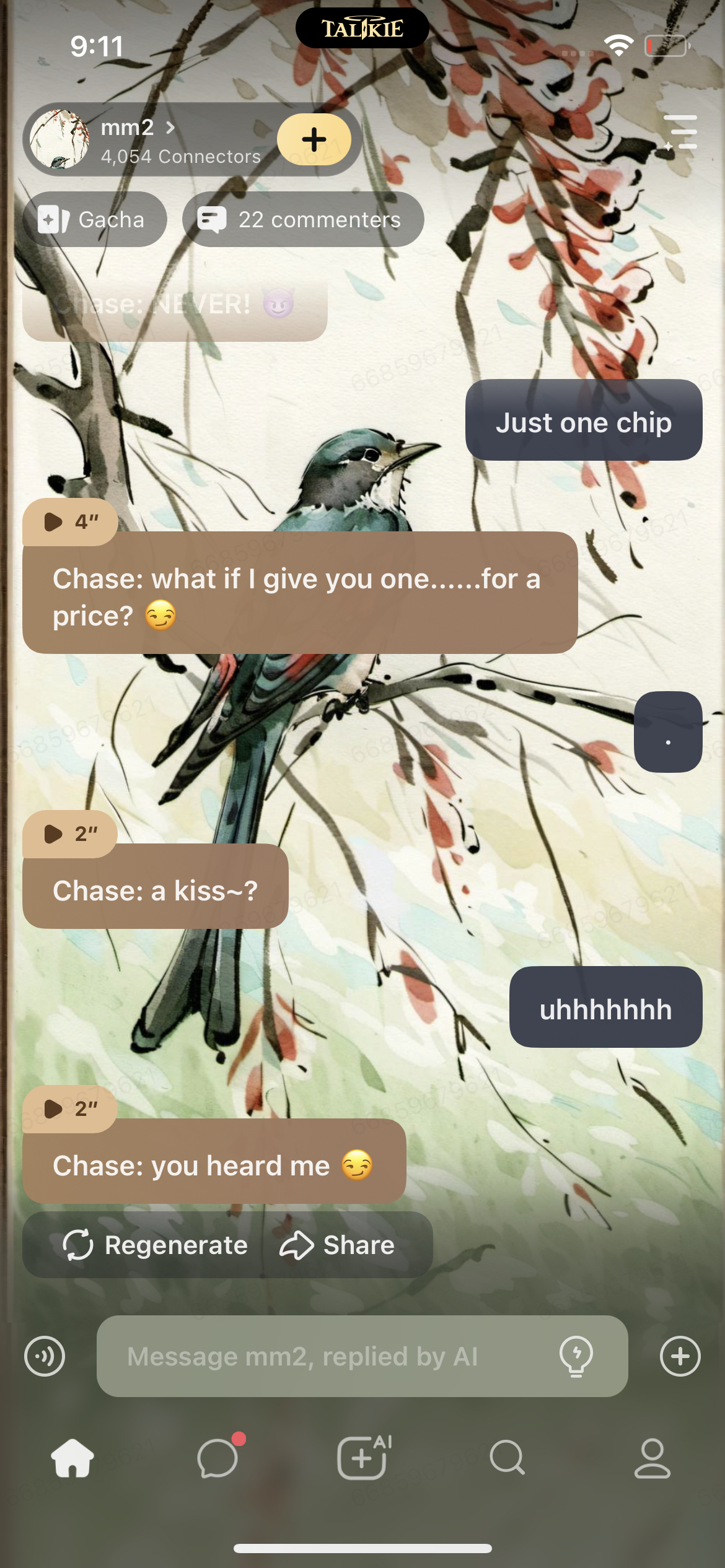Open the menu icon at top right

tap(680, 133)
